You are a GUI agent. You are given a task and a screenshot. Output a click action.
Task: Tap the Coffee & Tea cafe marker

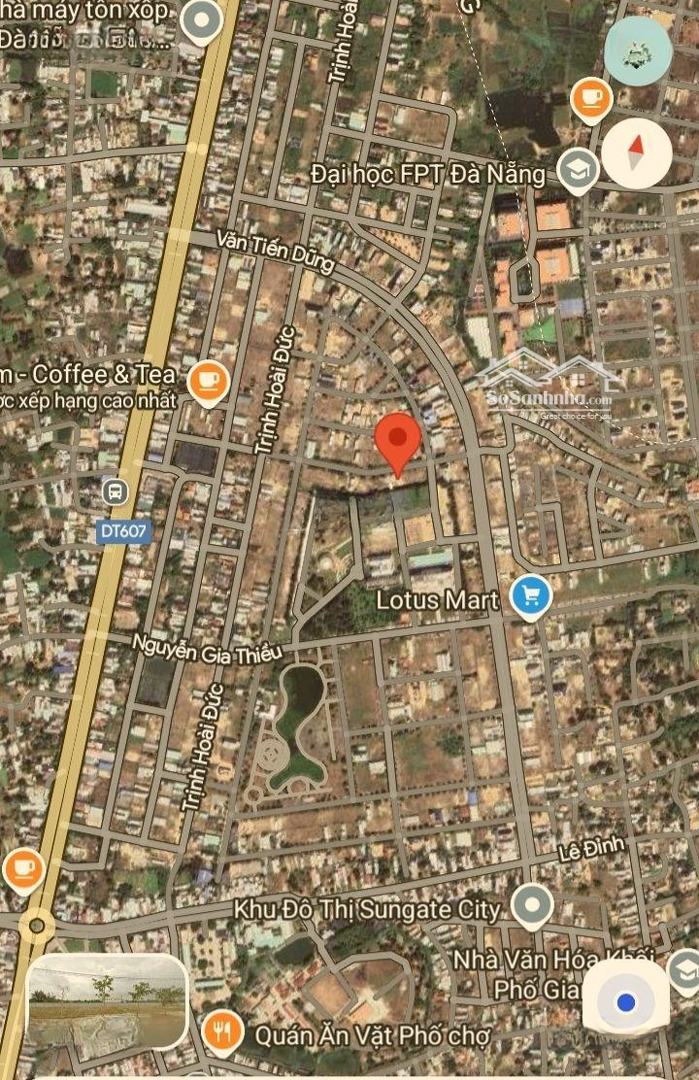pos(208,381)
